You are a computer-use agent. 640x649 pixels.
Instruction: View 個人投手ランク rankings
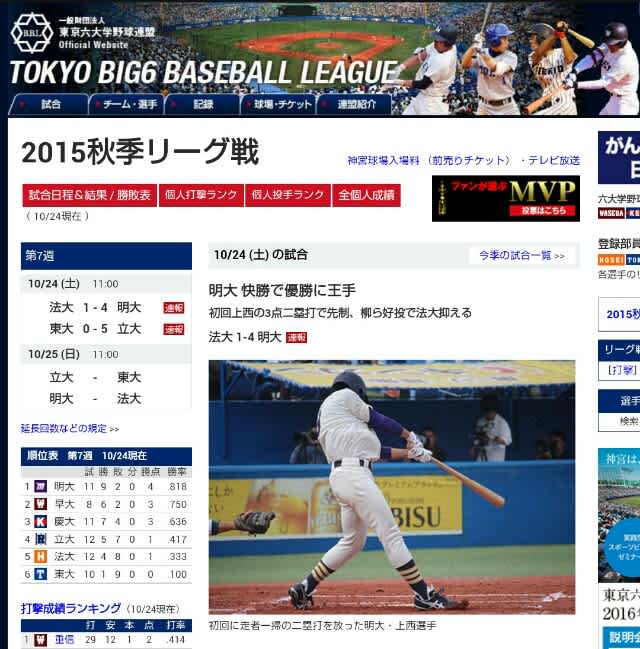click(x=288, y=195)
